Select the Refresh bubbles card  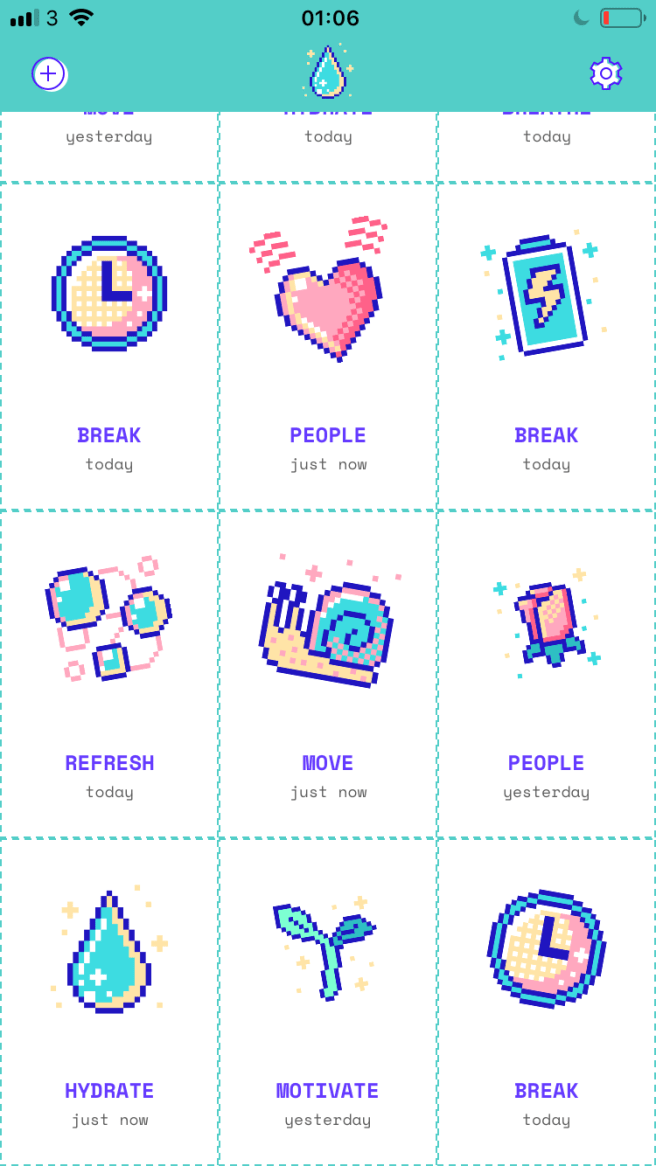pyautogui.click(x=109, y=673)
